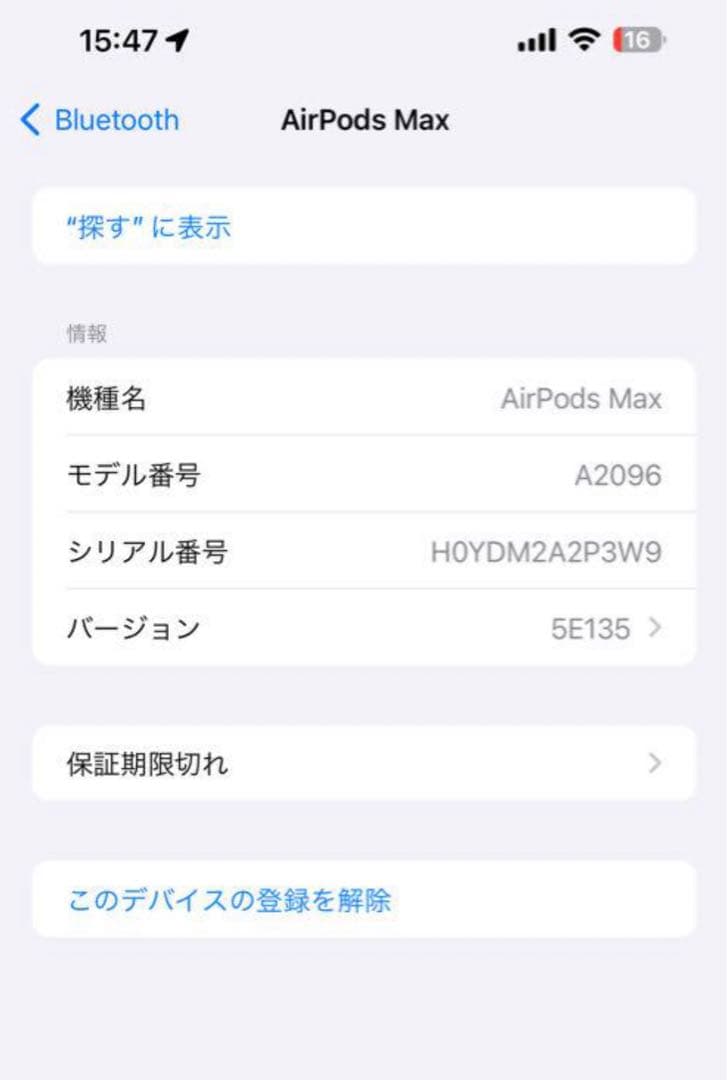Tap the chevron on the 保証期限切れ row
This screenshot has width=727, height=1080.
(x=655, y=763)
